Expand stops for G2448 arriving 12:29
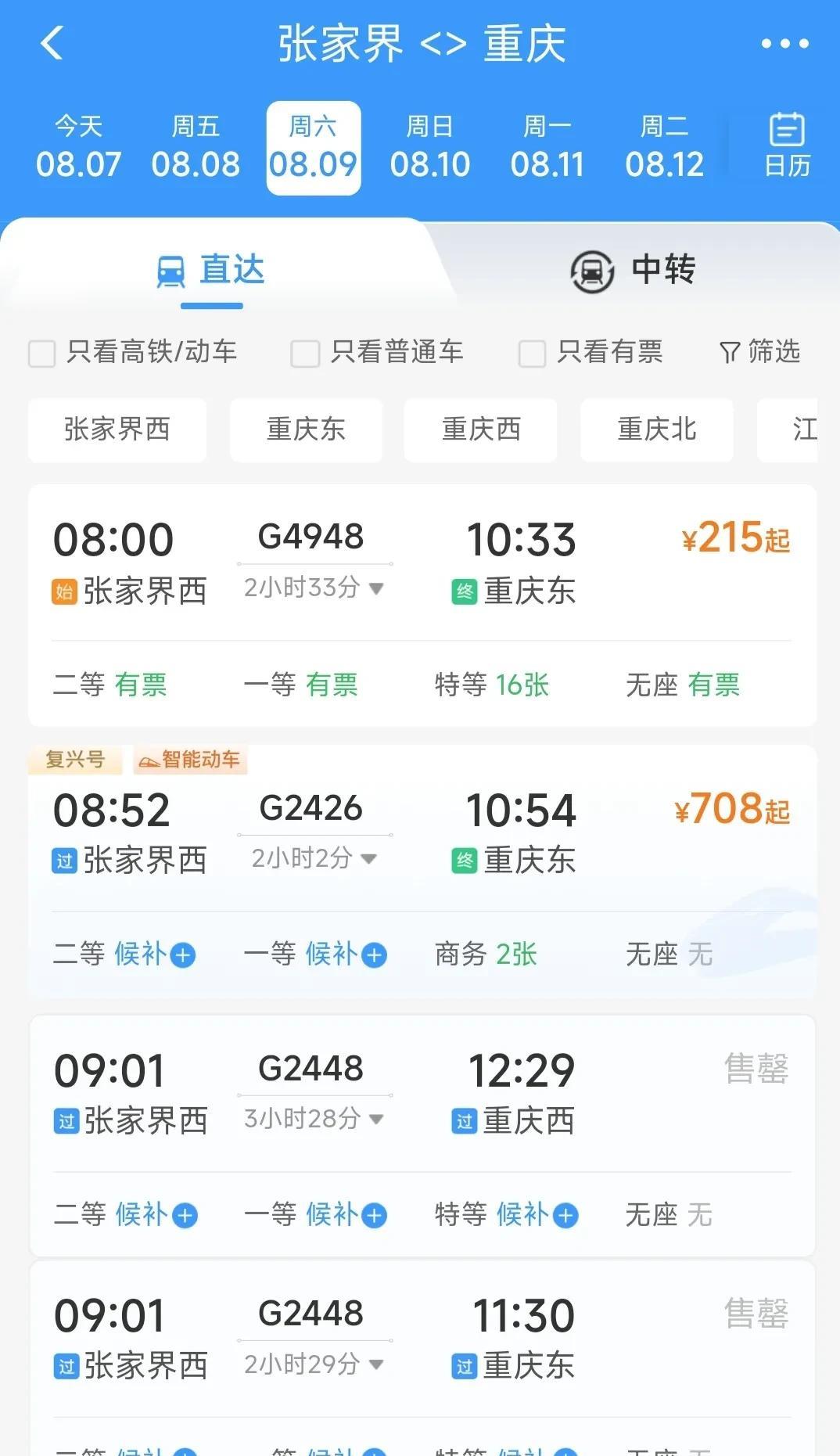840x1456 pixels. click(376, 1119)
